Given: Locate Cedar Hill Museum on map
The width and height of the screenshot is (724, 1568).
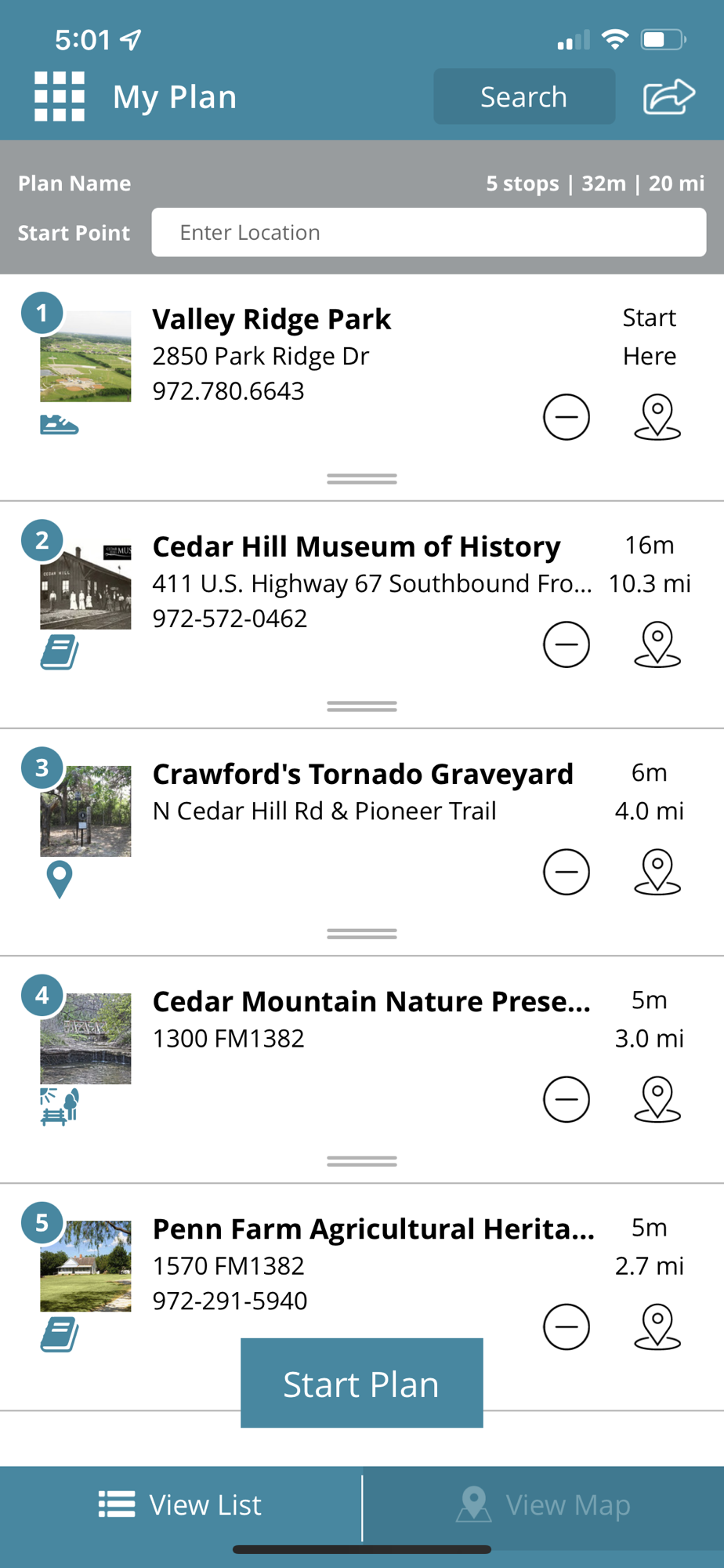Looking at the screenshot, I should (x=657, y=644).
